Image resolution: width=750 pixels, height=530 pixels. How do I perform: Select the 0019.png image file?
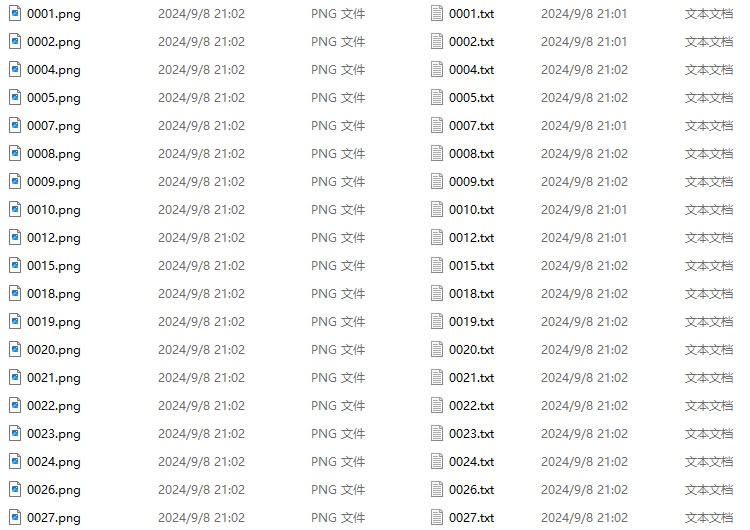54,322
